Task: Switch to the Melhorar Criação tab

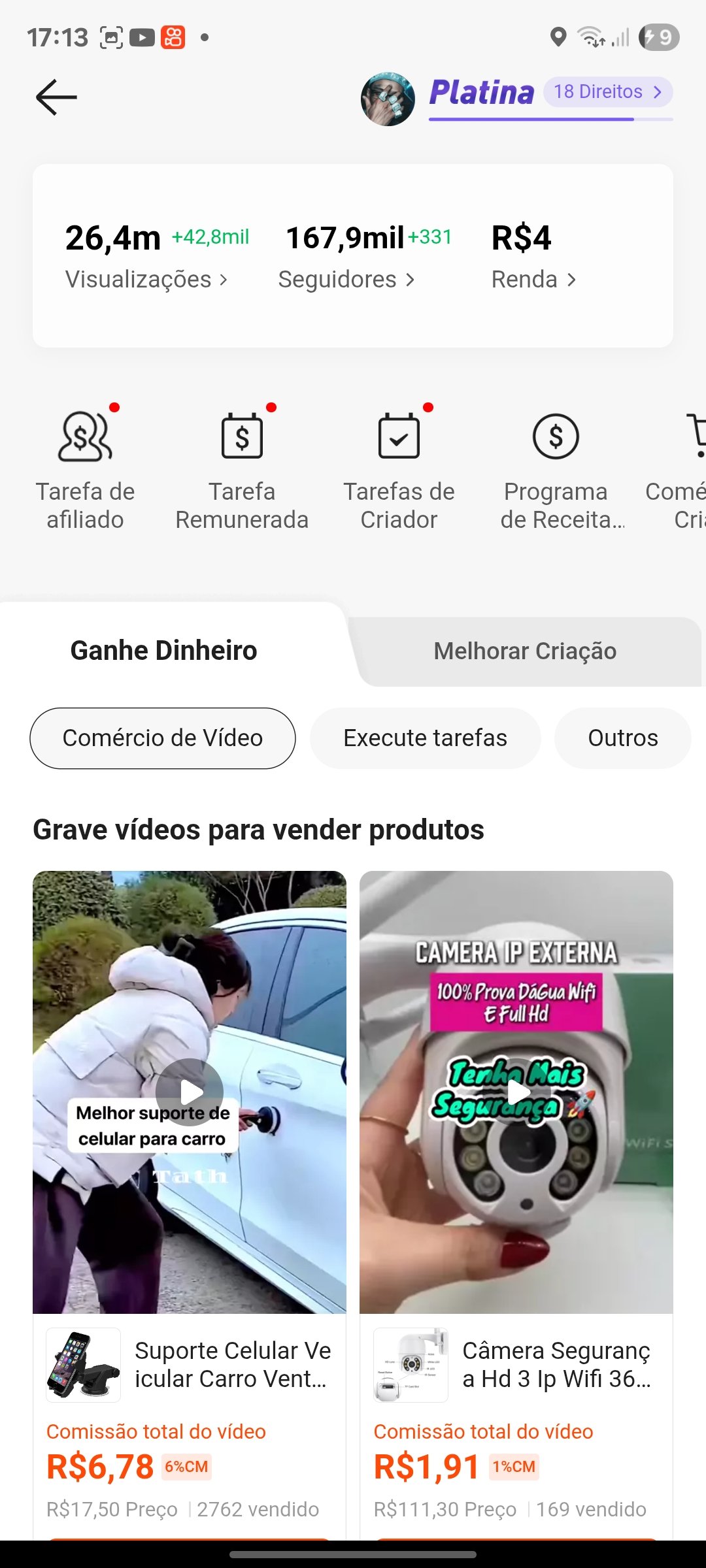Action: 525,651
